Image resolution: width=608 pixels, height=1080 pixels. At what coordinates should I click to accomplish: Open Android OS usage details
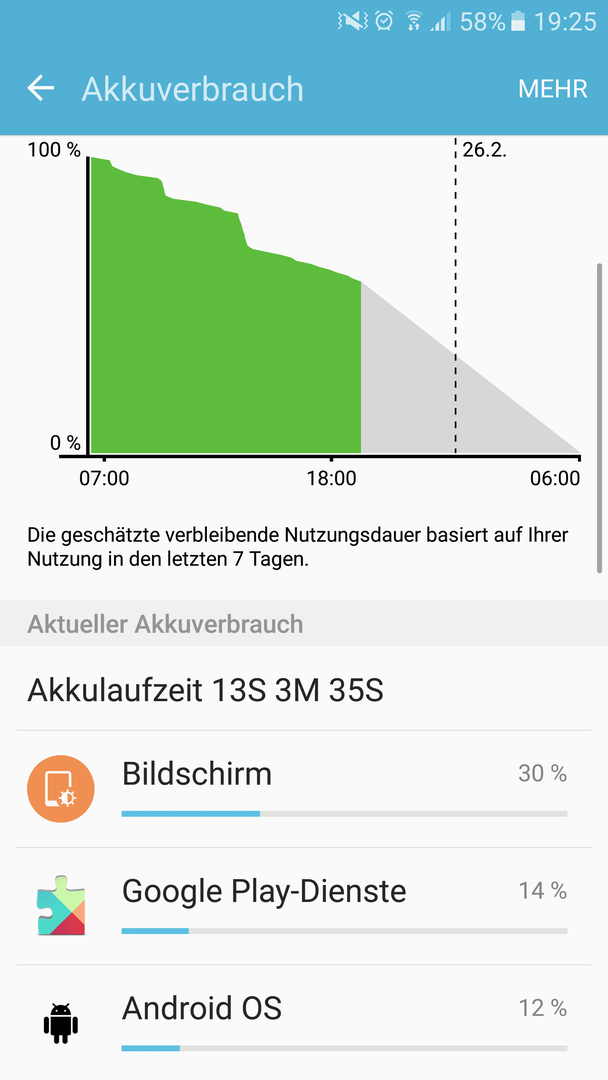[x=304, y=1022]
